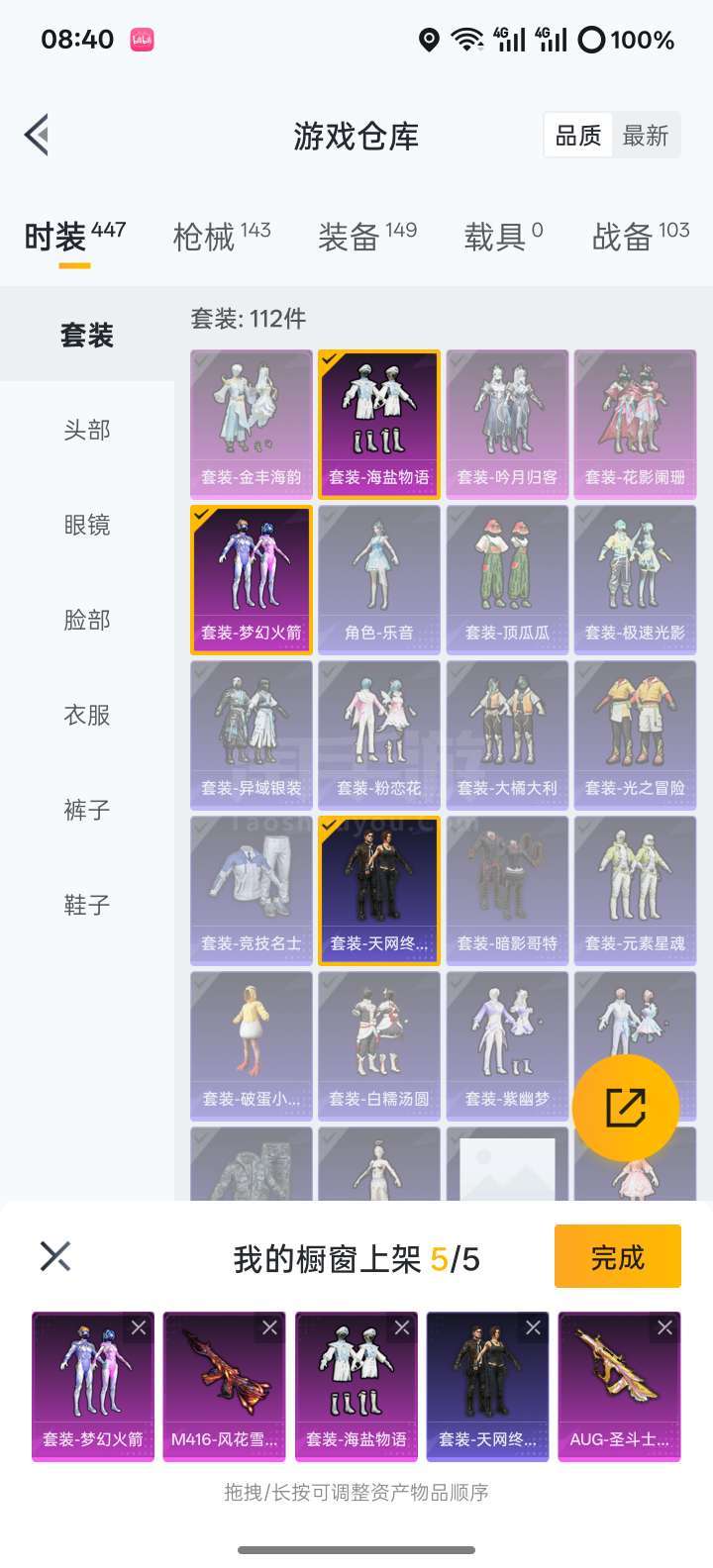Screen dimensions: 713x1568
Task: Open the 战备 tab
Action: (x=641, y=236)
